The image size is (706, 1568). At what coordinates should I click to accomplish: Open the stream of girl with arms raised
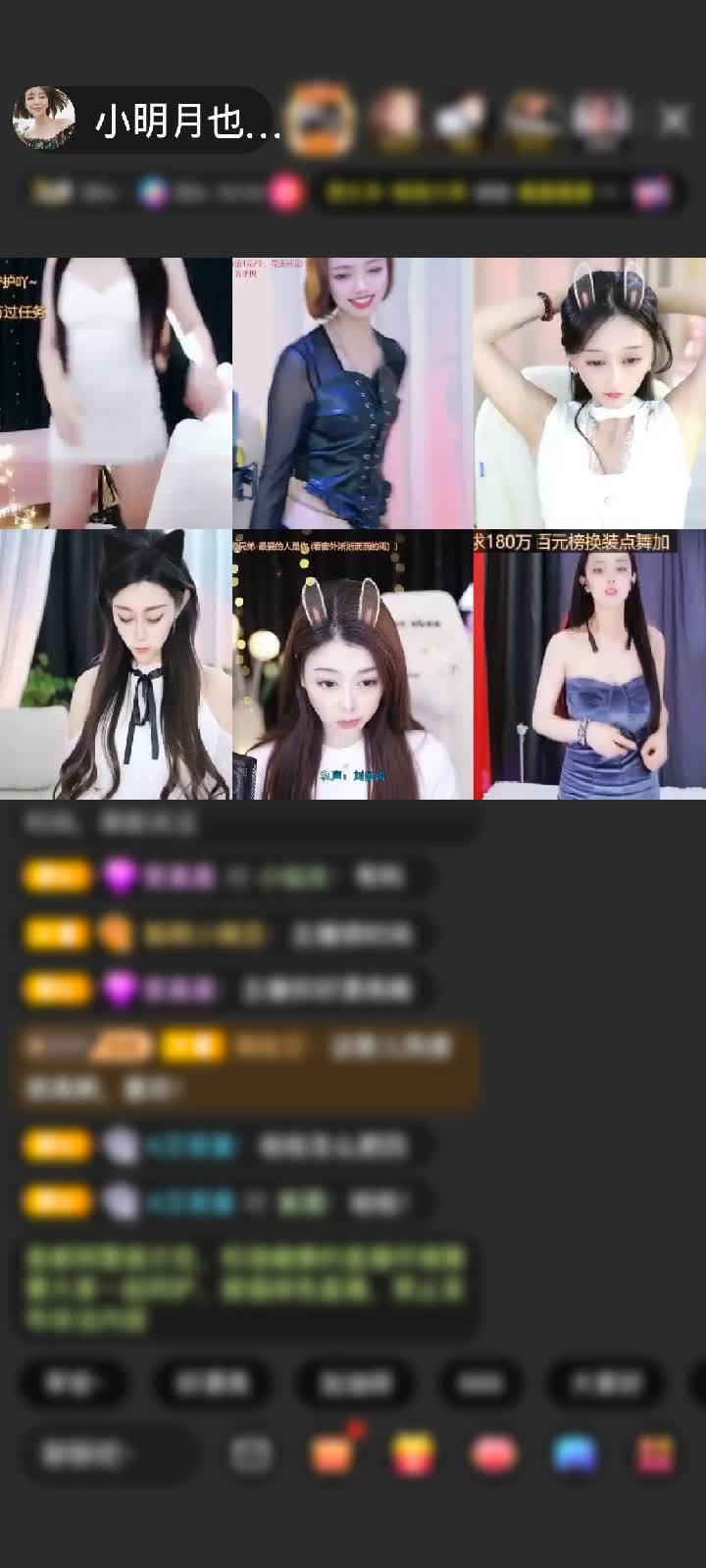(589, 392)
